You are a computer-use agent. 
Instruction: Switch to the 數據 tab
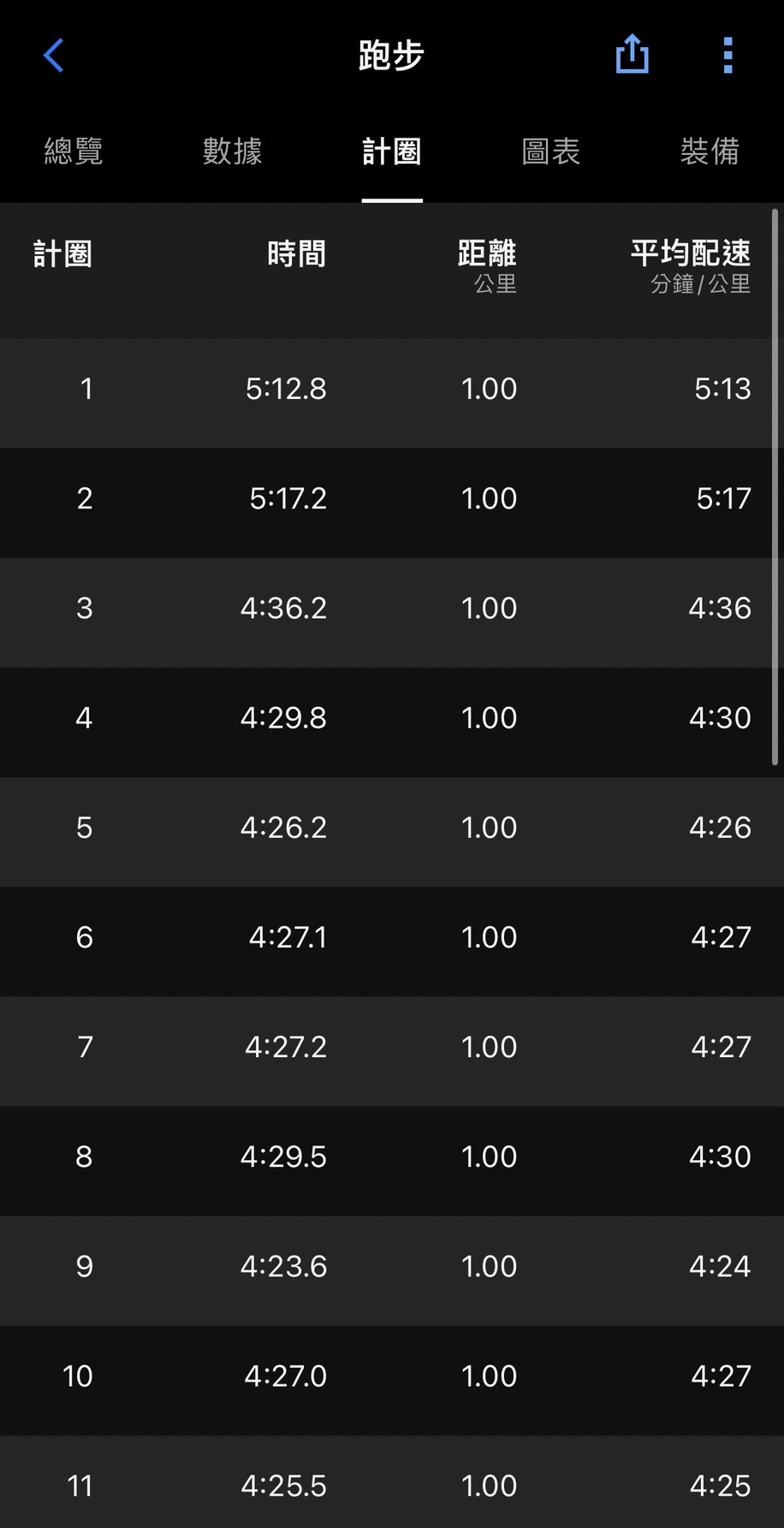pos(233,152)
